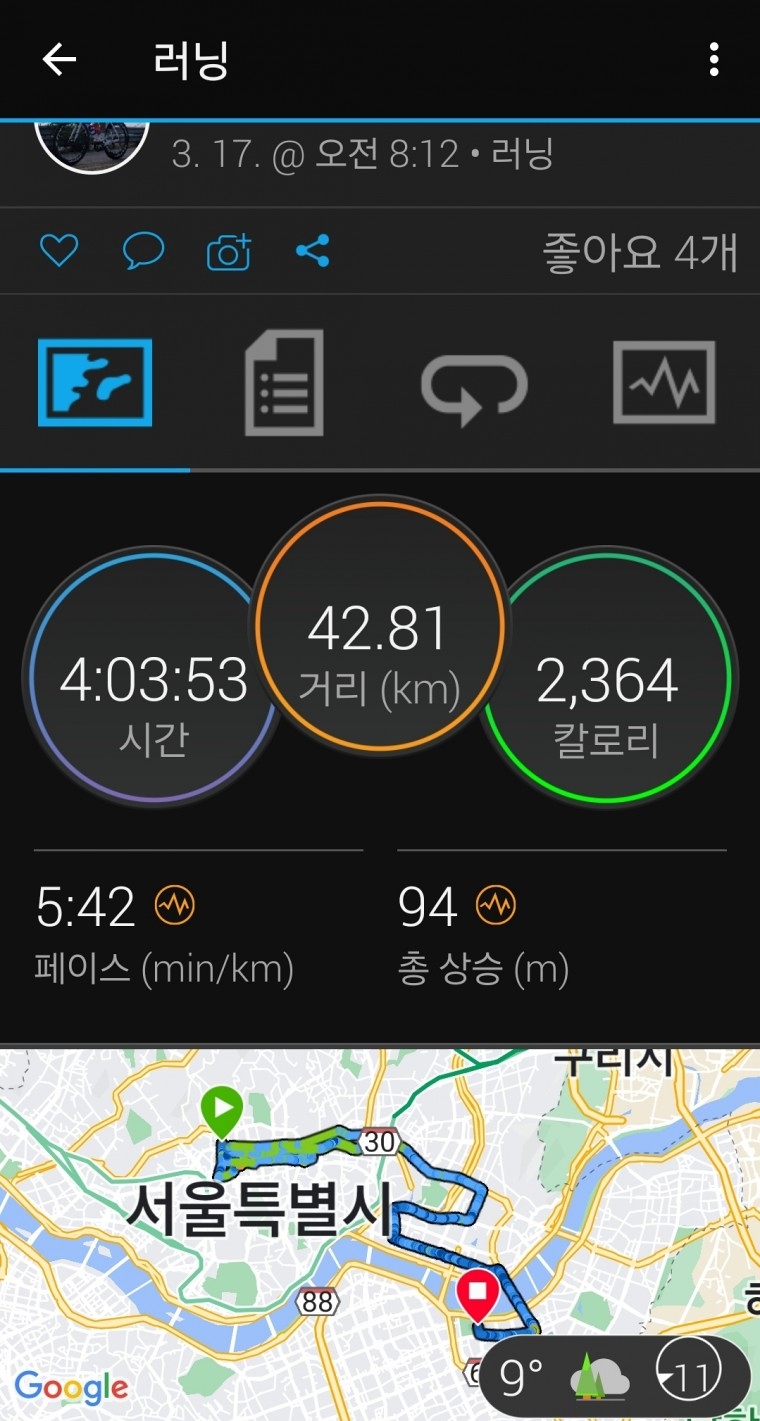Select the overview map tab
This screenshot has width=760, height=1421.
(x=95, y=383)
